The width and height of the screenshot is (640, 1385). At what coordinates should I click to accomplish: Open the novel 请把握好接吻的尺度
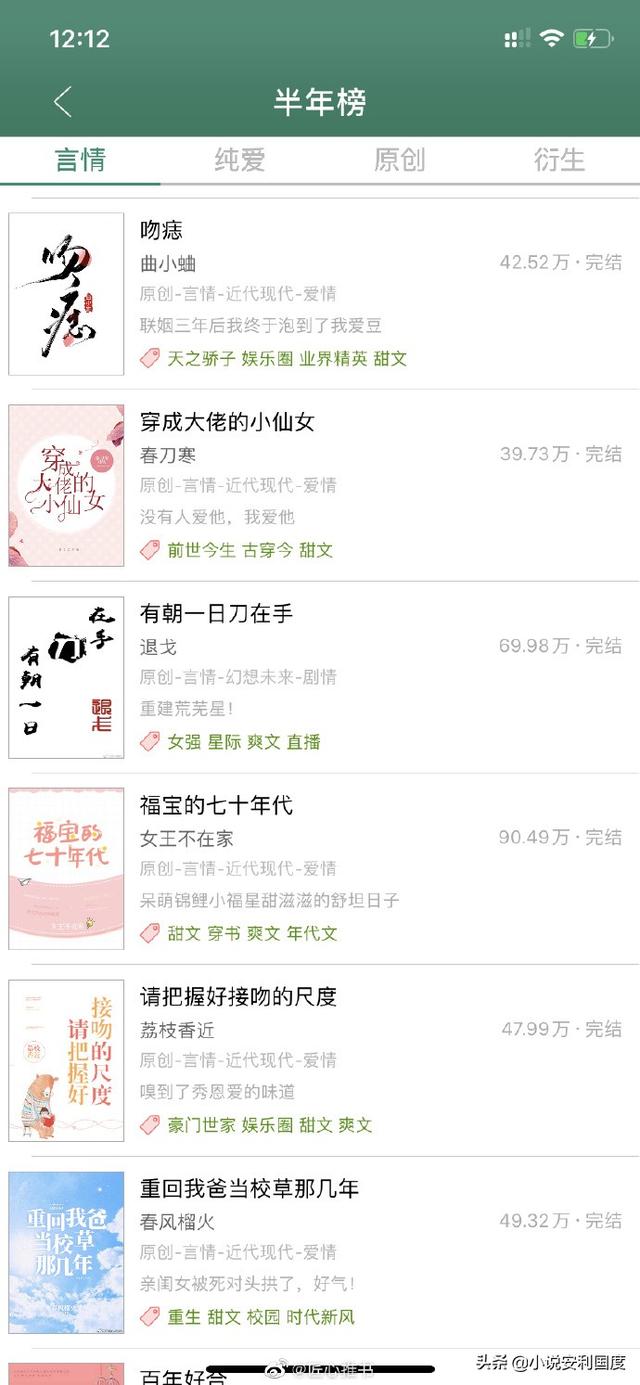[238, 997]
